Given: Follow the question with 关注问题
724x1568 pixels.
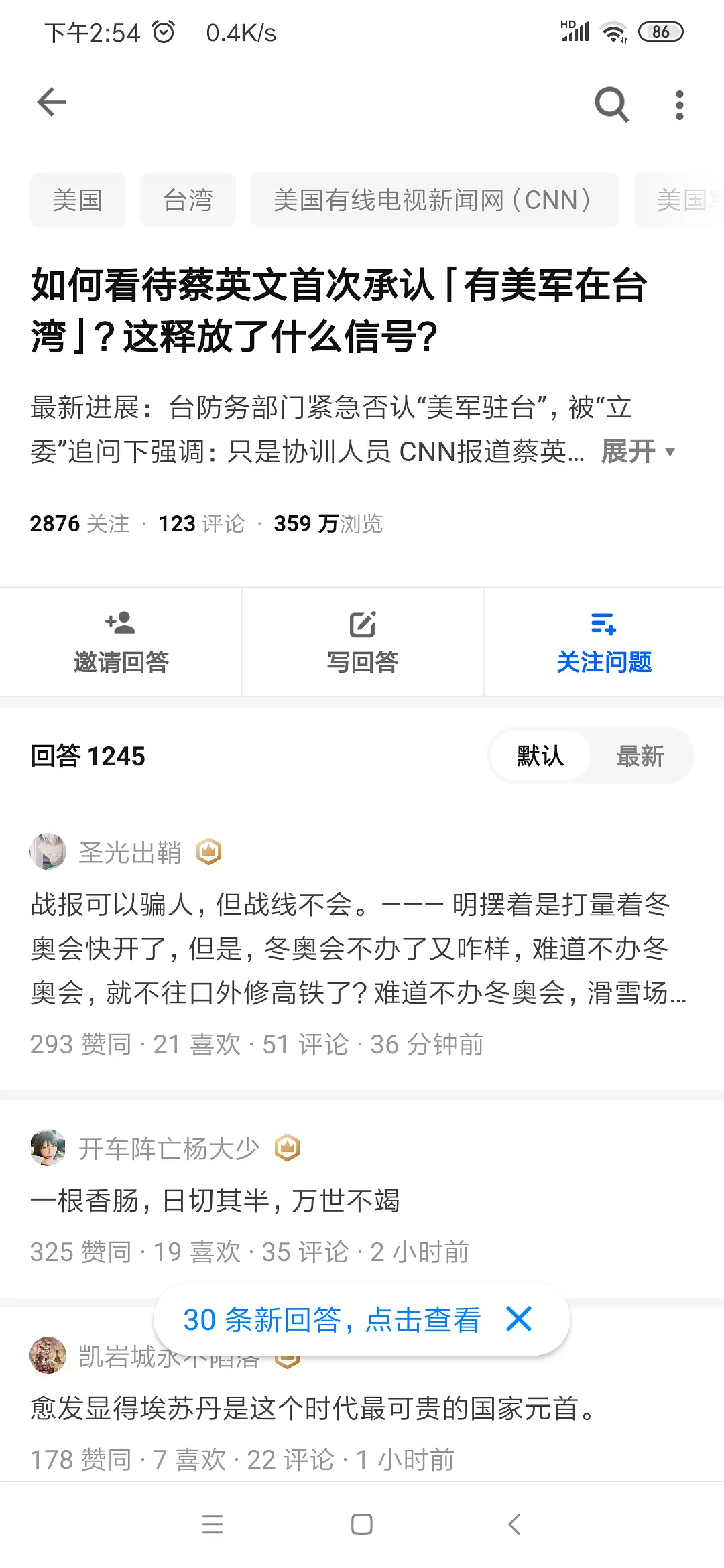Looking at the screenshot, I should coord(603,643).
